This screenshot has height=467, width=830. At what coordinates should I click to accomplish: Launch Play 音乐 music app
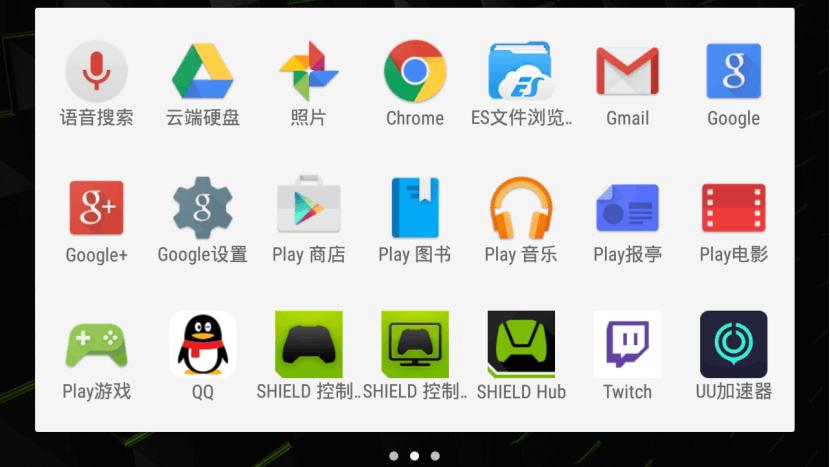521,209
